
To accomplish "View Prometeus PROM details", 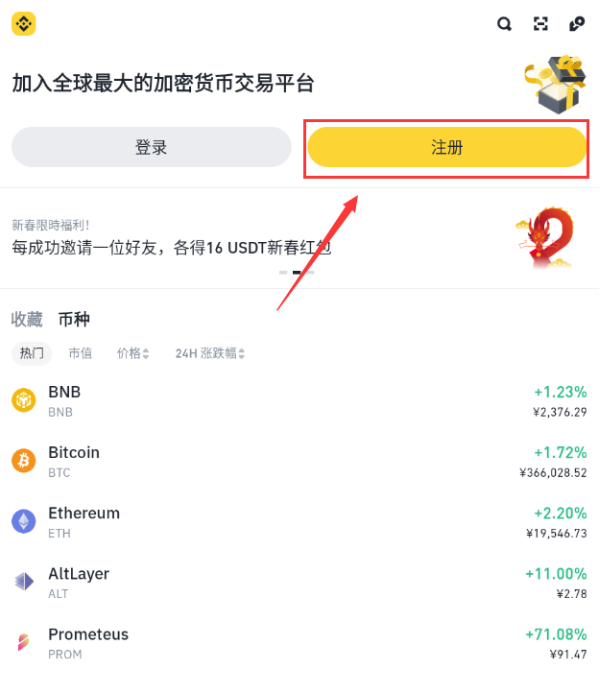I will [300, 643].
